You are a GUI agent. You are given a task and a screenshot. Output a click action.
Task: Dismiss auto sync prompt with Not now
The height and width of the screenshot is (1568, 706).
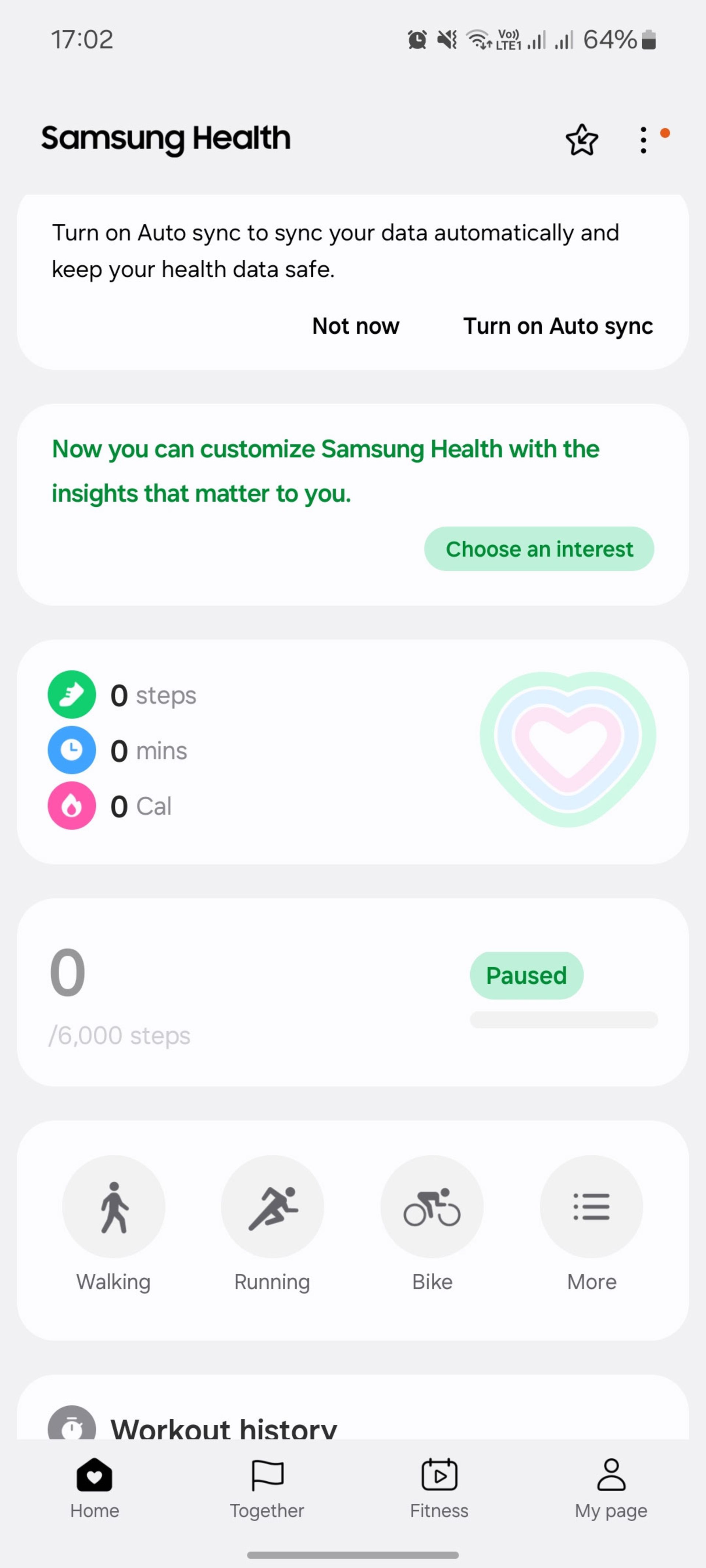(356, 326)
